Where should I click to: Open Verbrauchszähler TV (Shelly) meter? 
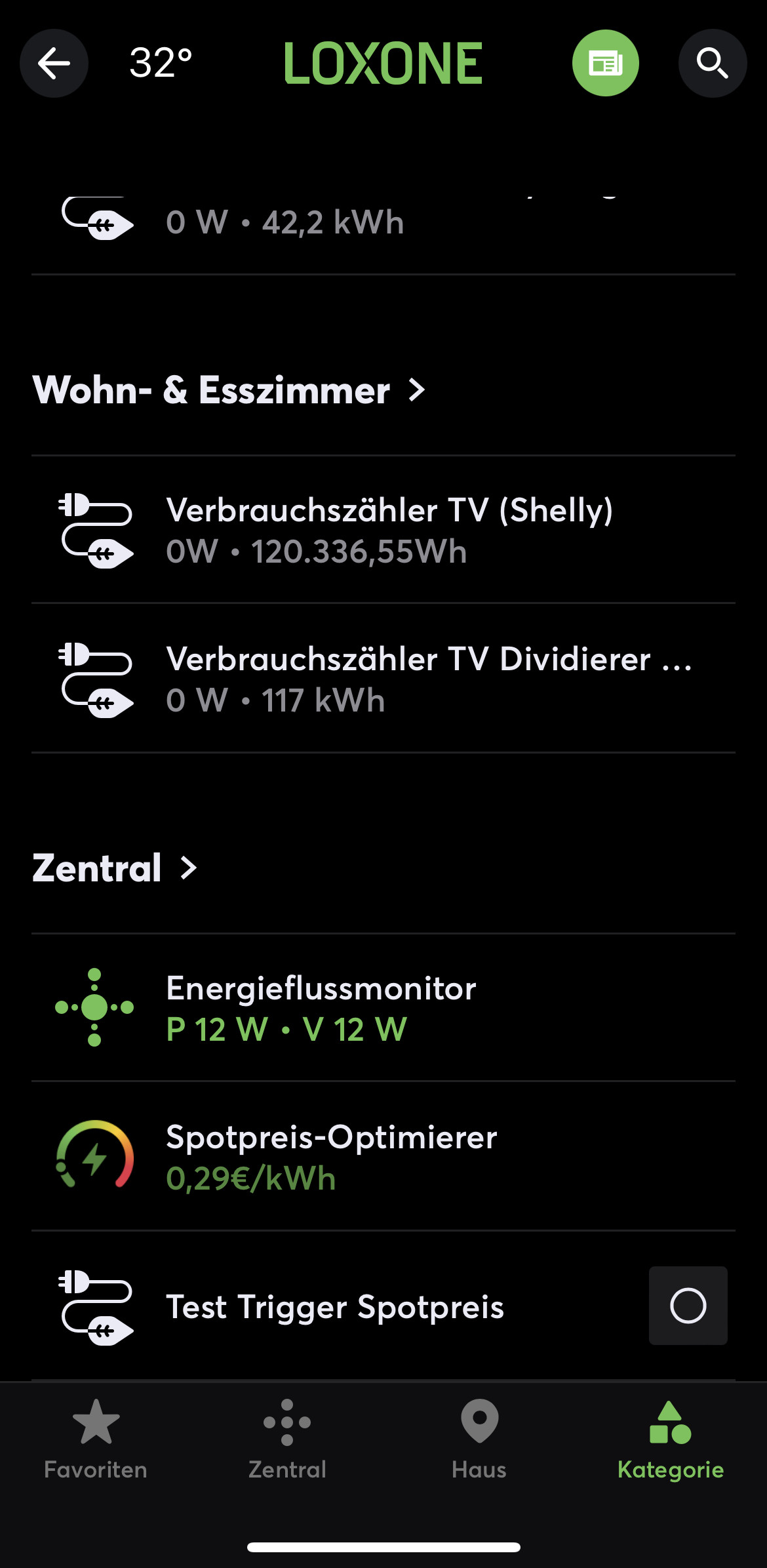pyautogui.click(x=389, y=530)
